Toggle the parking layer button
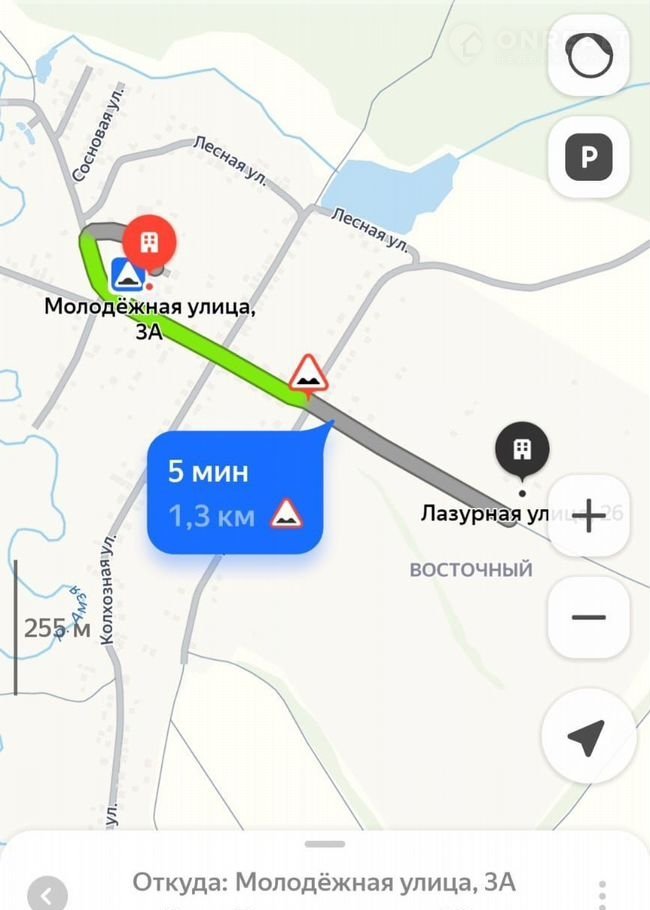650x910 pixels. pyautogui.click(x=588, y=157)
